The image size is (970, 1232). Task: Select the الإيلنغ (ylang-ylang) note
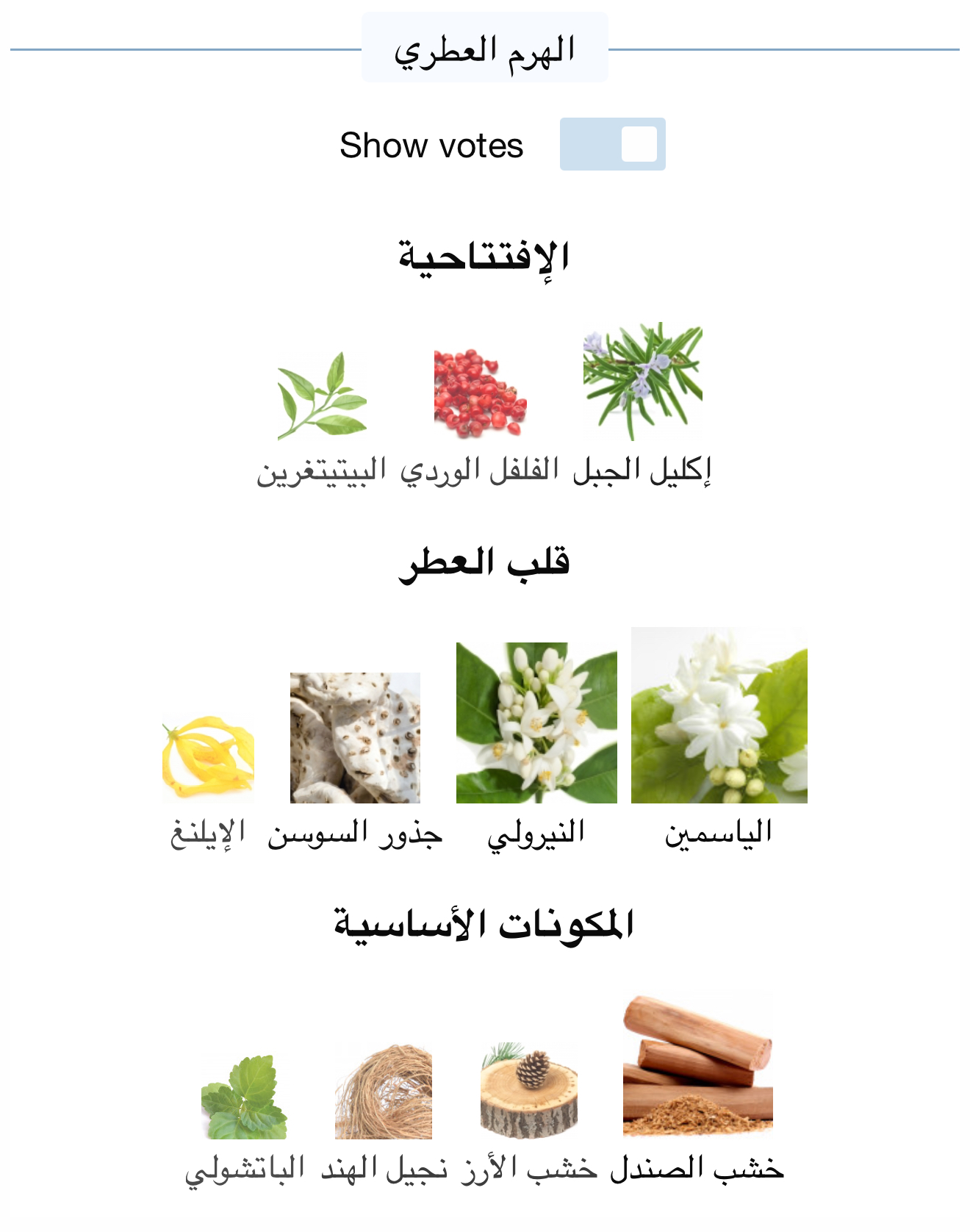pyautogui.click(x=208, y=758)
